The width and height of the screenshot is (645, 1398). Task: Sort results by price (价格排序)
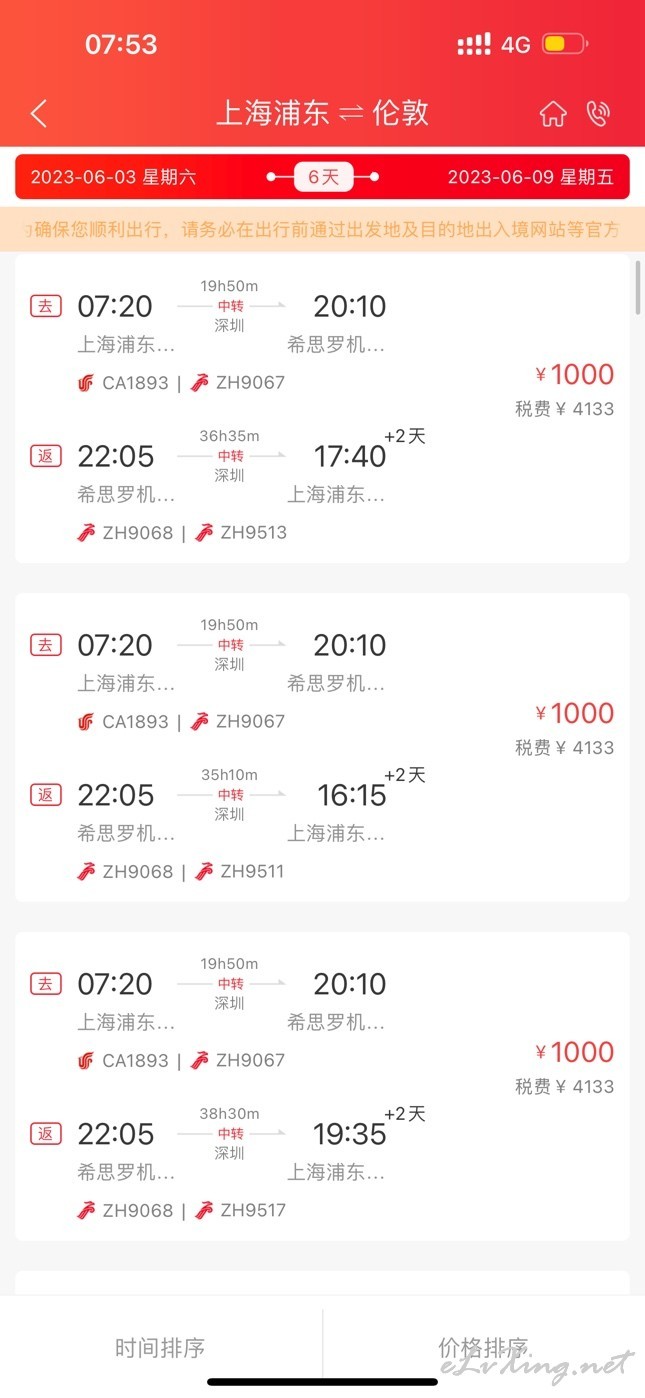coord(484,1347)
